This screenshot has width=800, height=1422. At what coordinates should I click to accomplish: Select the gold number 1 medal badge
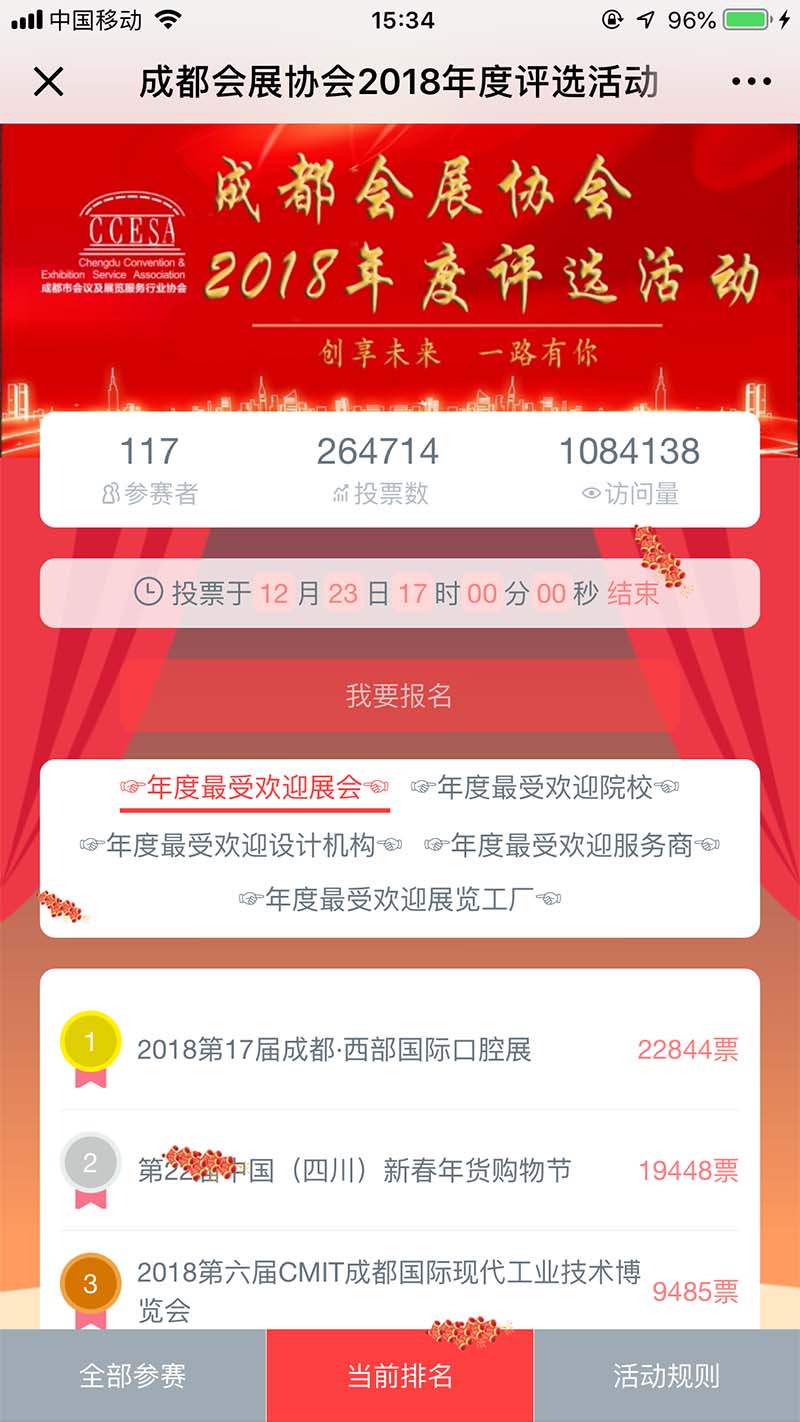tap(90, 1041)
